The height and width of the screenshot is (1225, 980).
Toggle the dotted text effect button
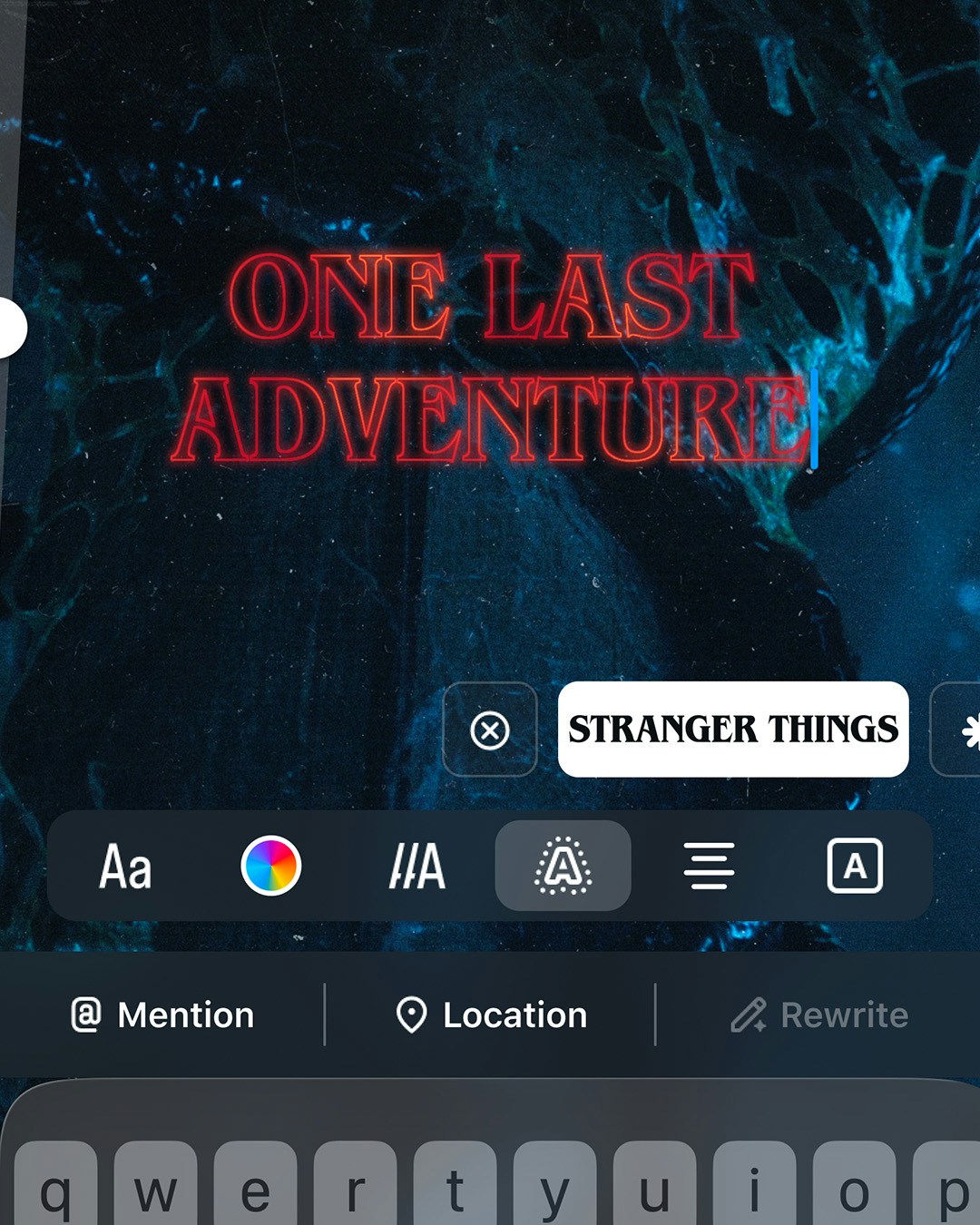[563, 866]
